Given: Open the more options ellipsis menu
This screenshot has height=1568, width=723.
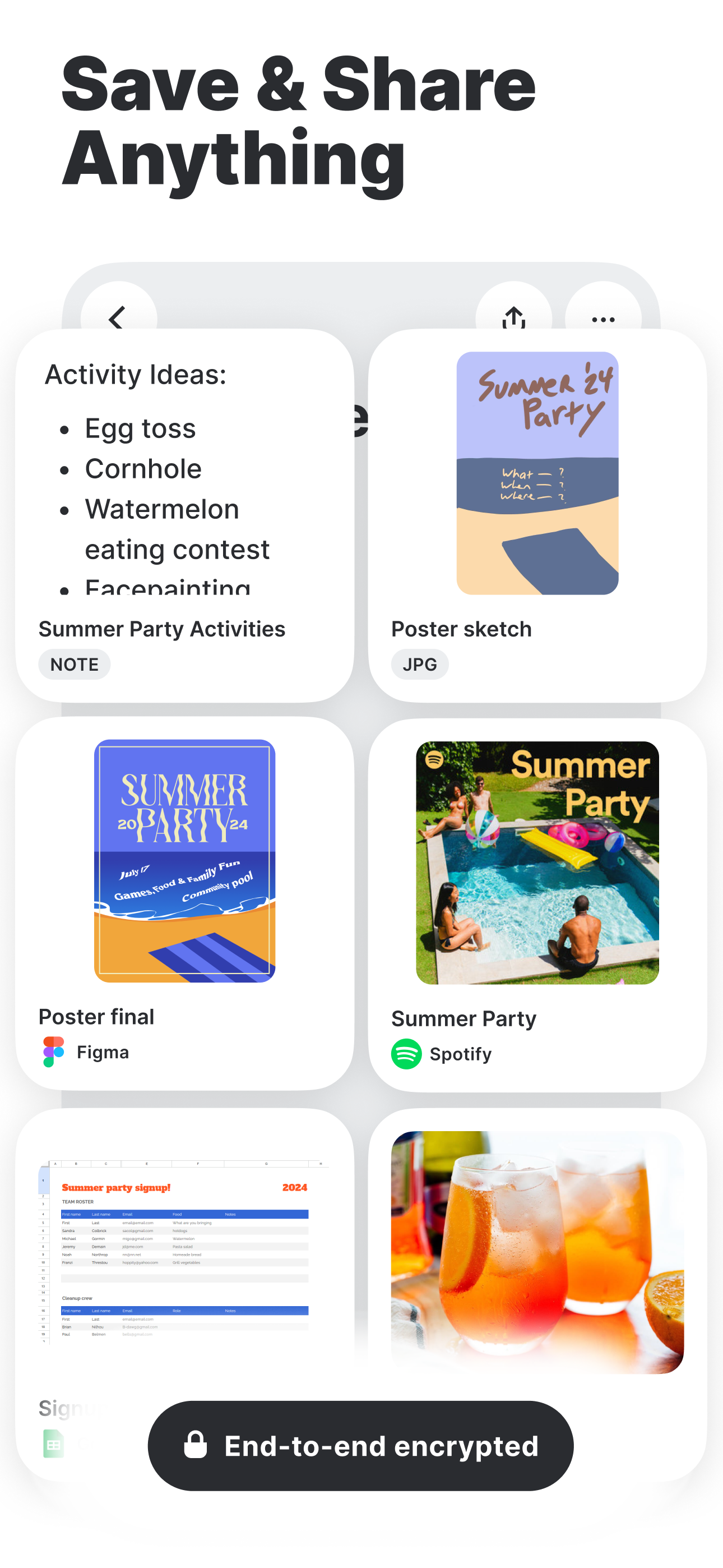Looking at the screenshot, I should tap(602, 319).
